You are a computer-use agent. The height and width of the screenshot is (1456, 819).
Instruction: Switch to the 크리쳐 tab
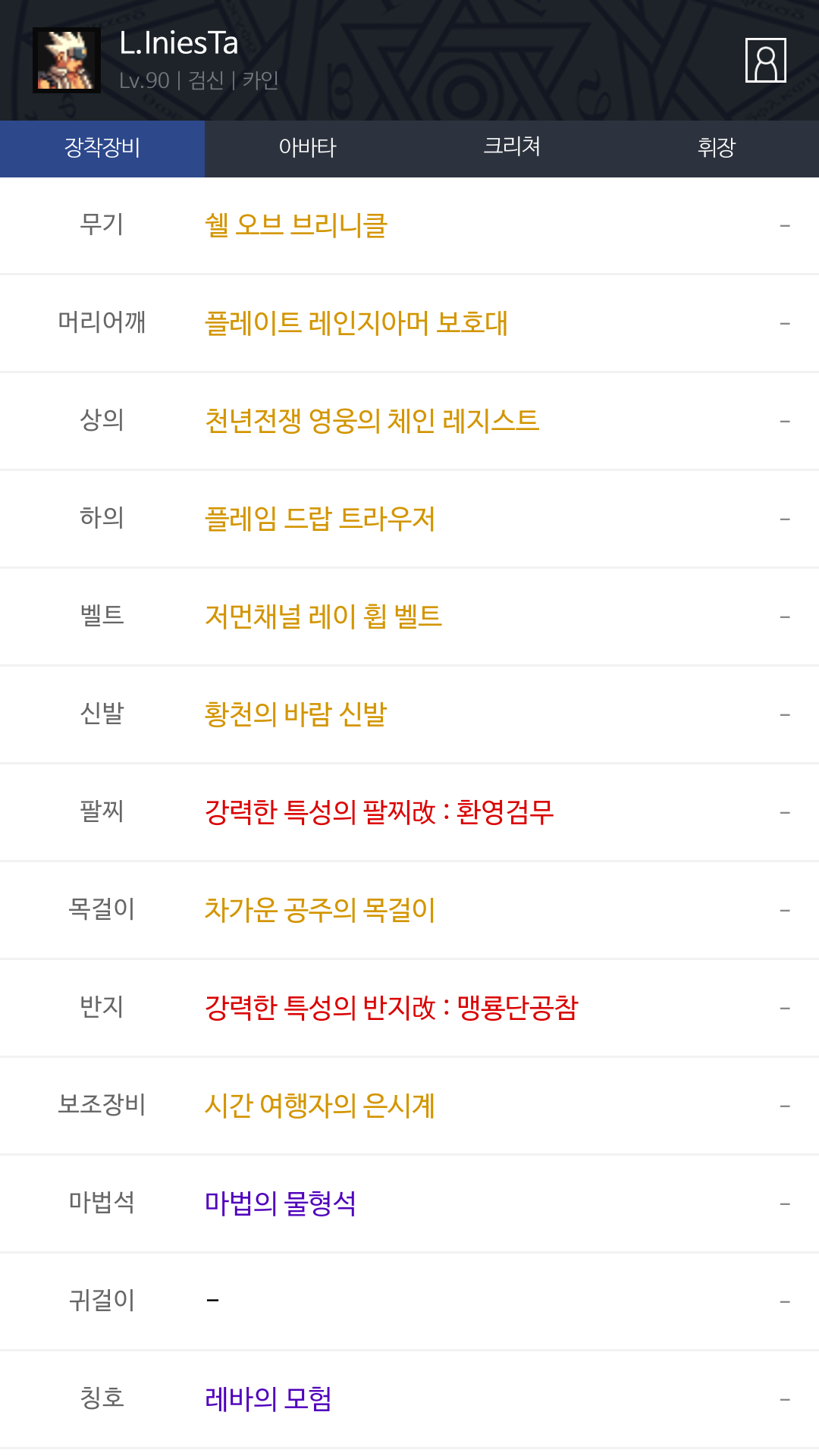point(512,148)
